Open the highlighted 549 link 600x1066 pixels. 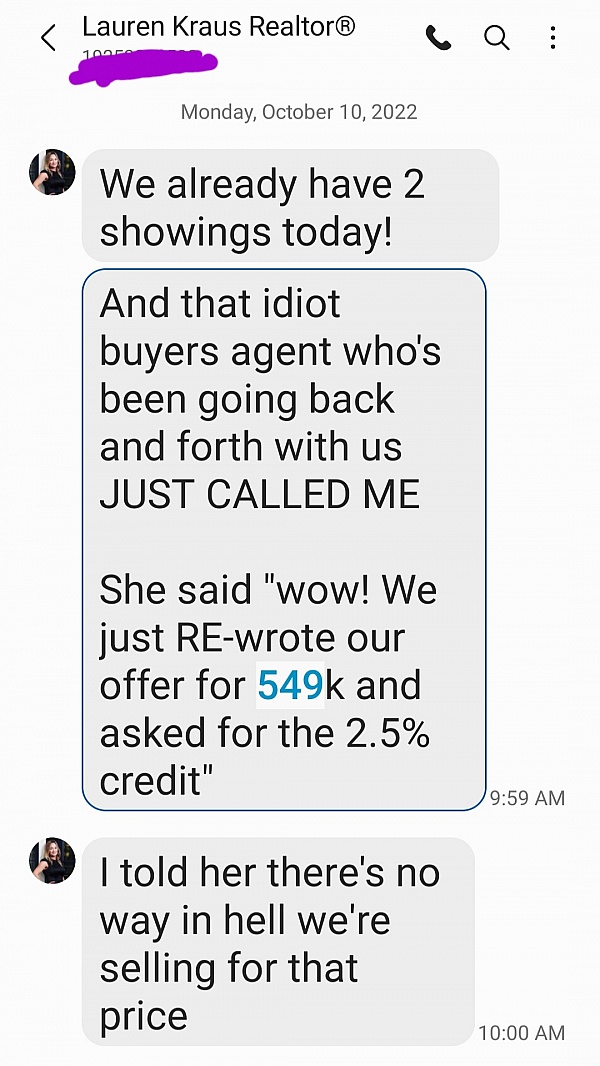pos(290,686)
